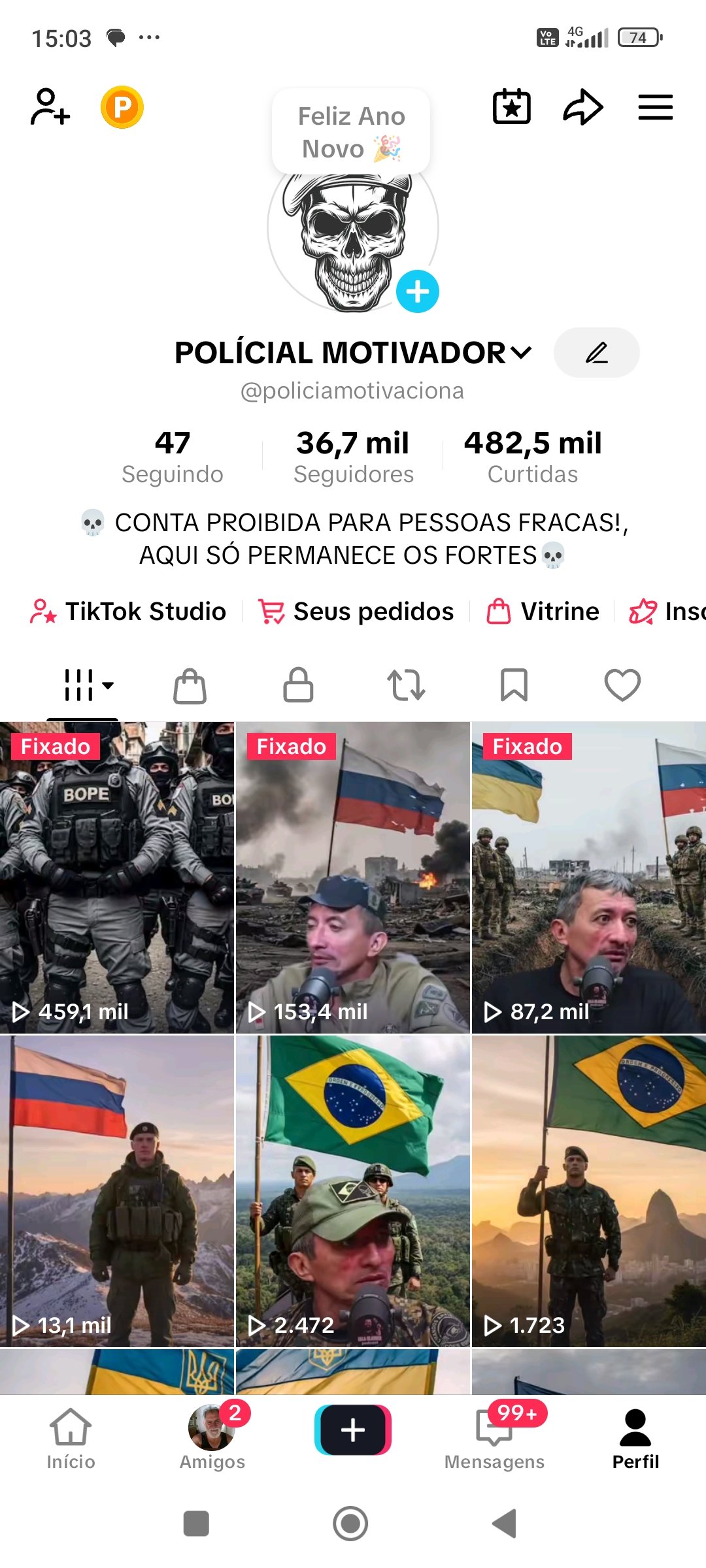
Task: Play the pinned BOPE video with 459,1 mil views
Action: [117, 877]
